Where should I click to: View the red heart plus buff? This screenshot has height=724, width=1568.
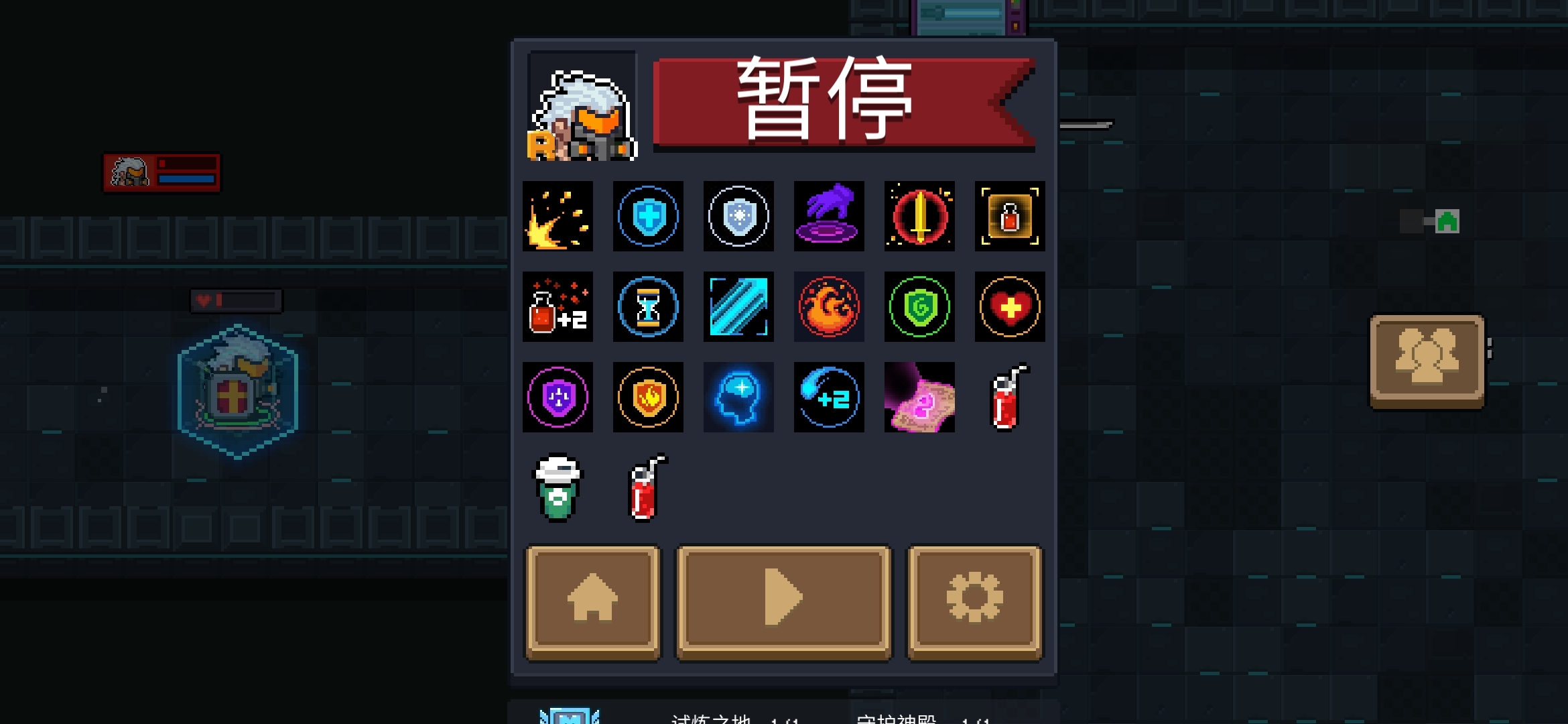point(1010,306)
